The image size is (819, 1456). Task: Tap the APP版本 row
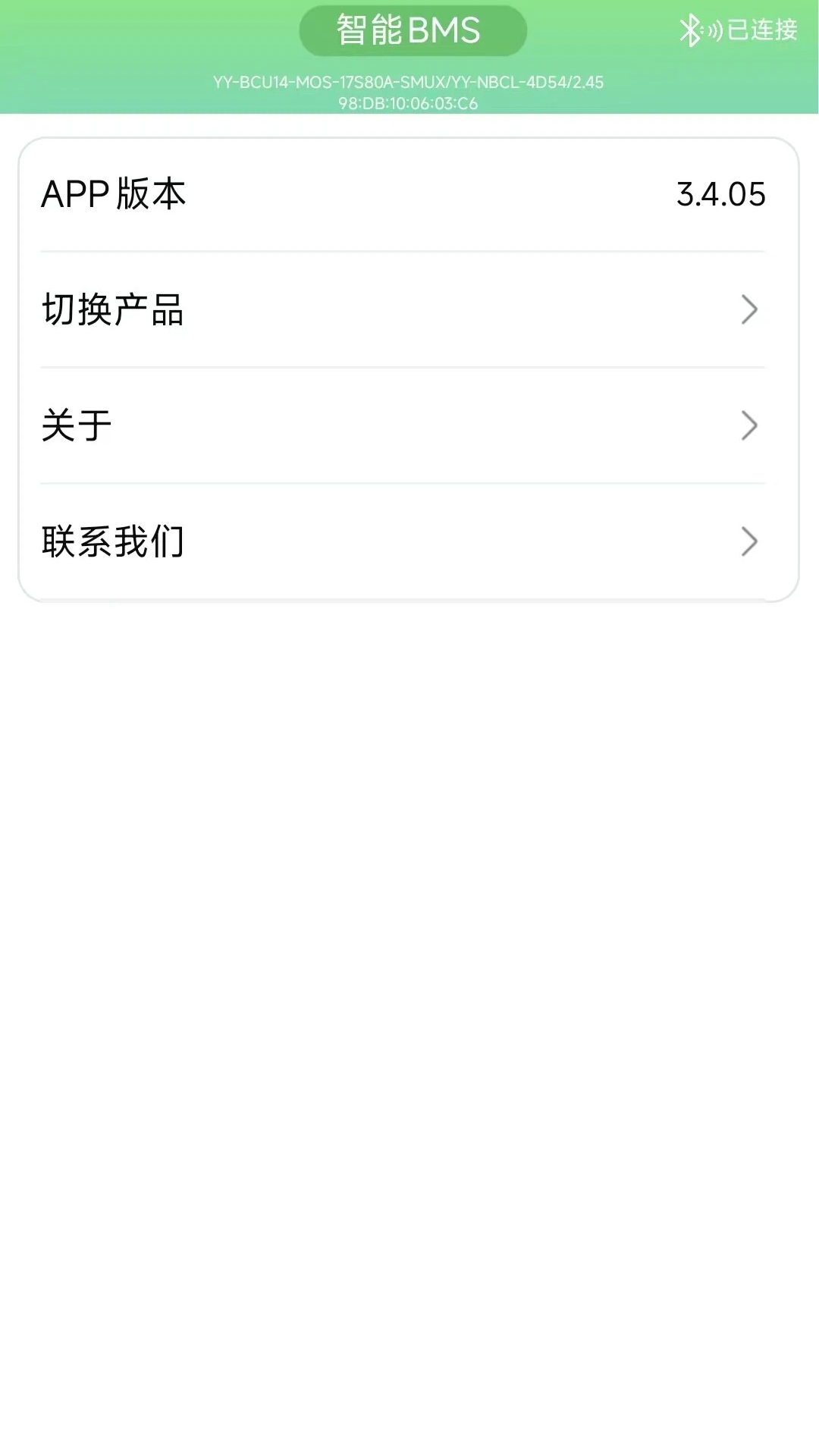click(409, 194)
